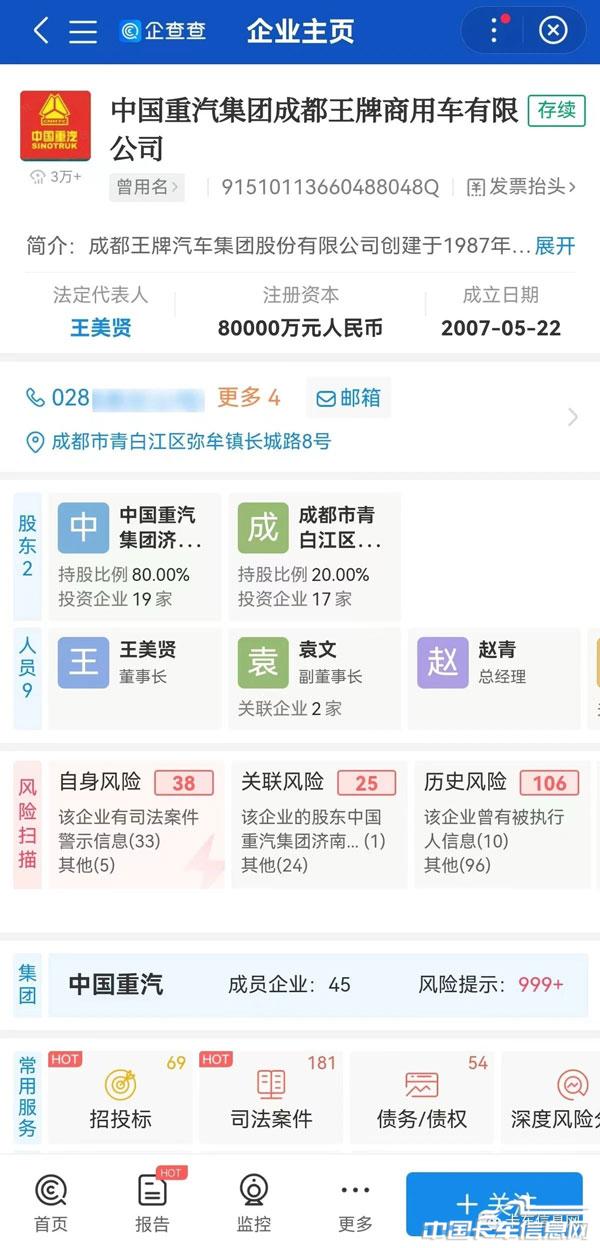The image size is (600, 1248).
Task: Open legal representative 王美贤's profile
Action: click(x=100, y=328)
